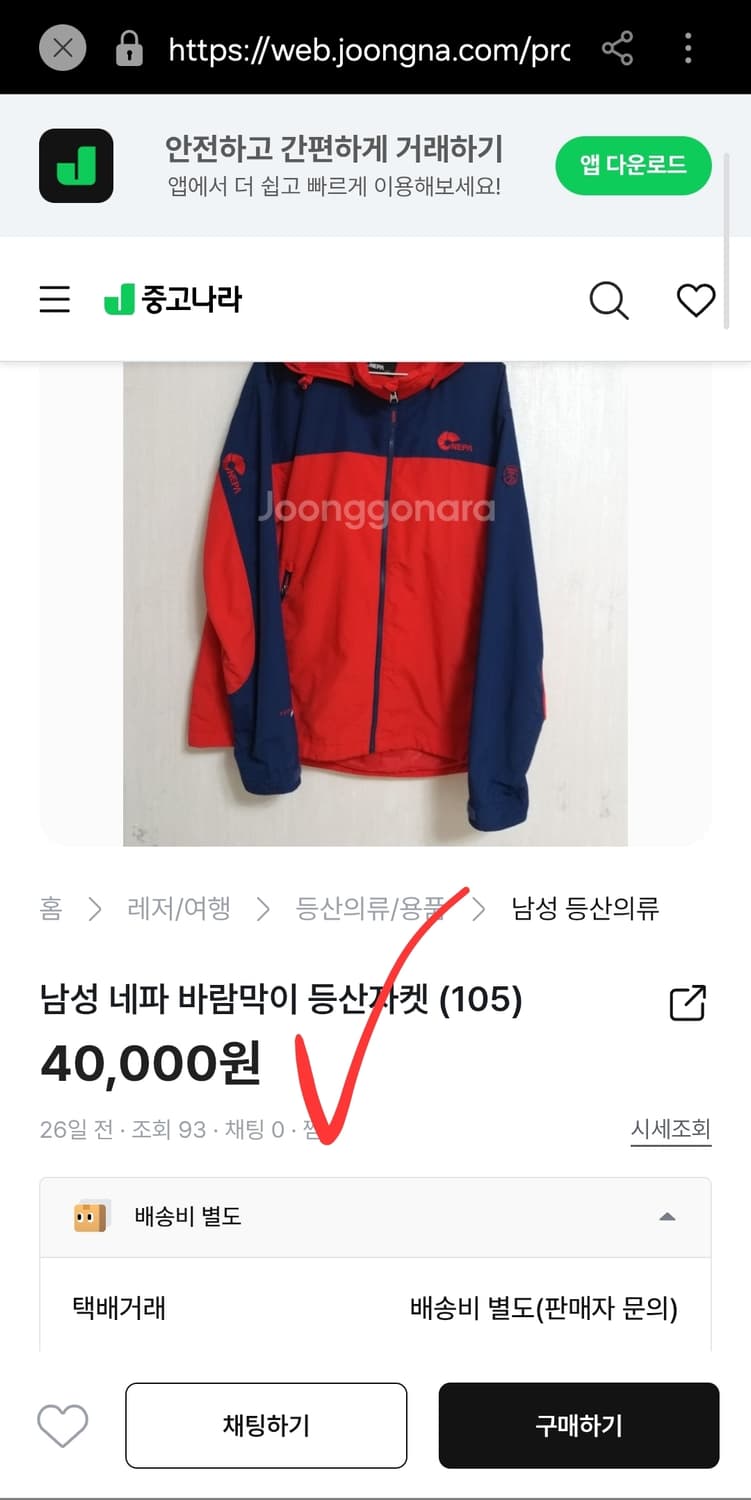The height and width of the screenshot is (1500, 751).
Task: Open the search icon in the header
Action: click(608, 299)
